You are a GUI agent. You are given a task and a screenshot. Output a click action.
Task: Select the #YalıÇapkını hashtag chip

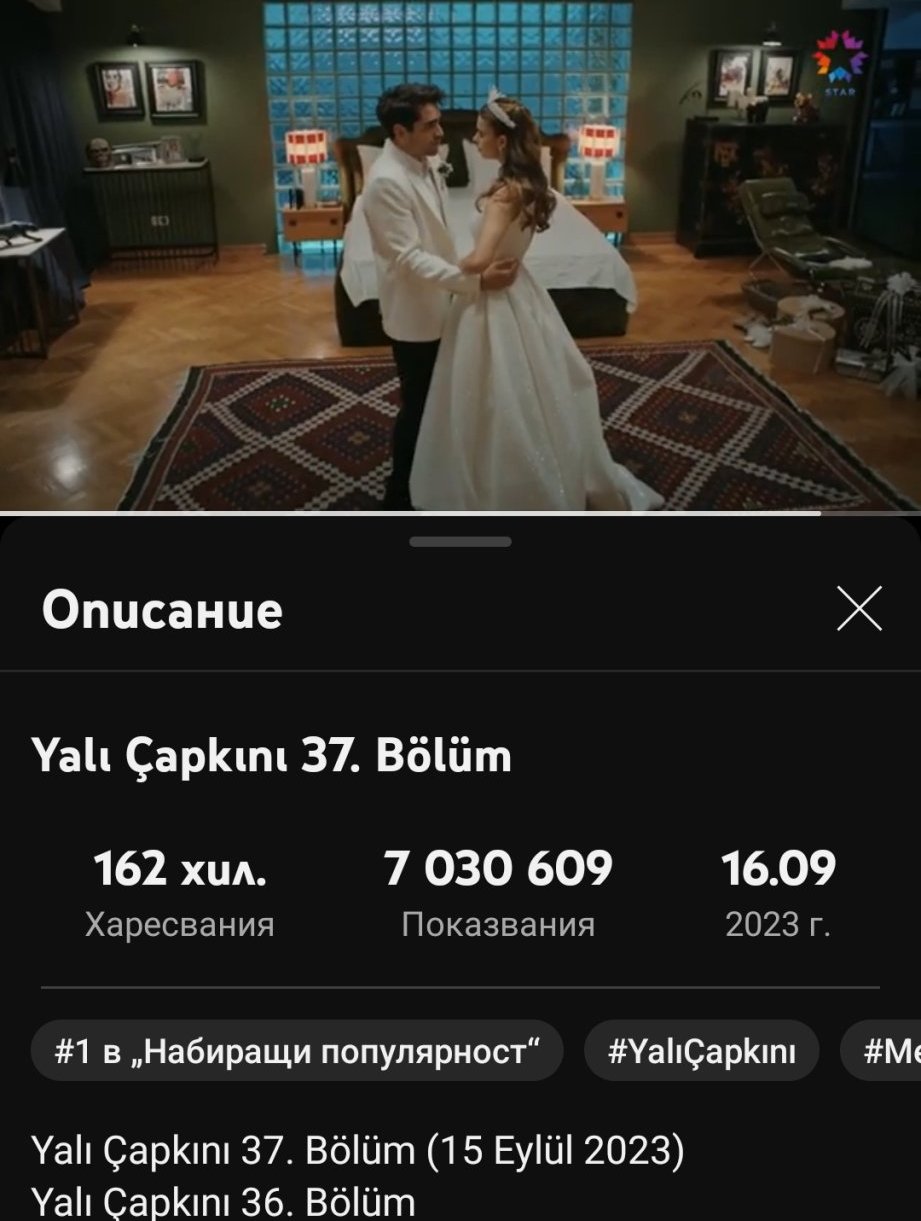click(702, 1051)
